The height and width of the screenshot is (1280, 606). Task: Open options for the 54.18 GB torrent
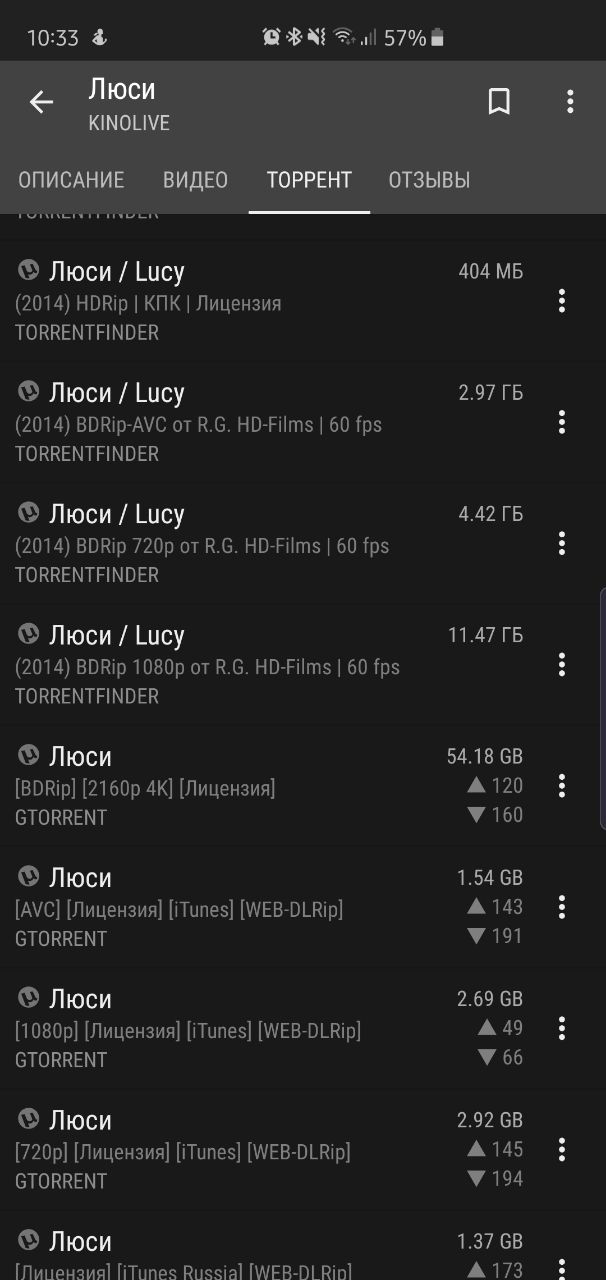point(562,785)
